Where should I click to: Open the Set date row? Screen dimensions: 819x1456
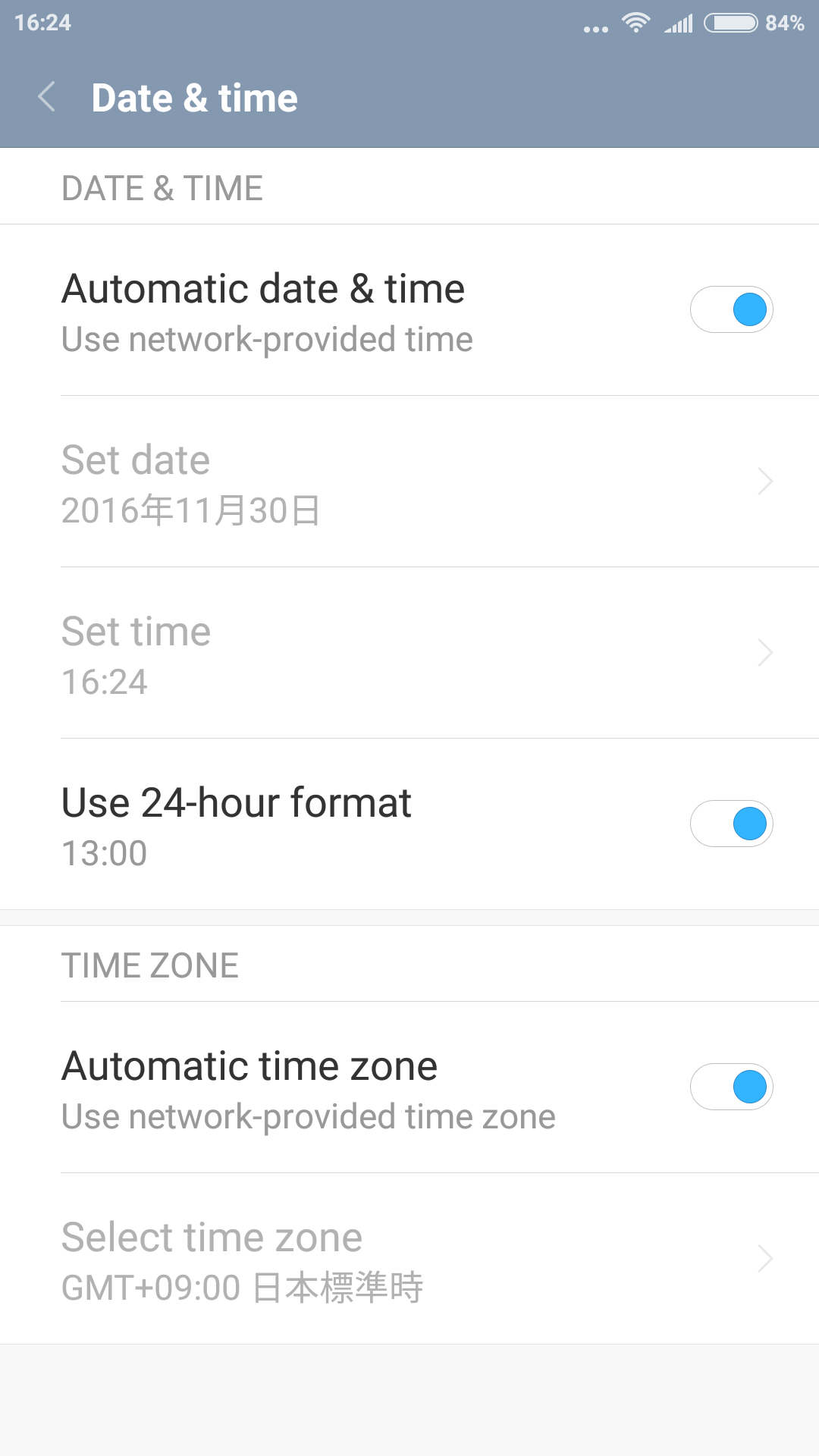[409, 482]
